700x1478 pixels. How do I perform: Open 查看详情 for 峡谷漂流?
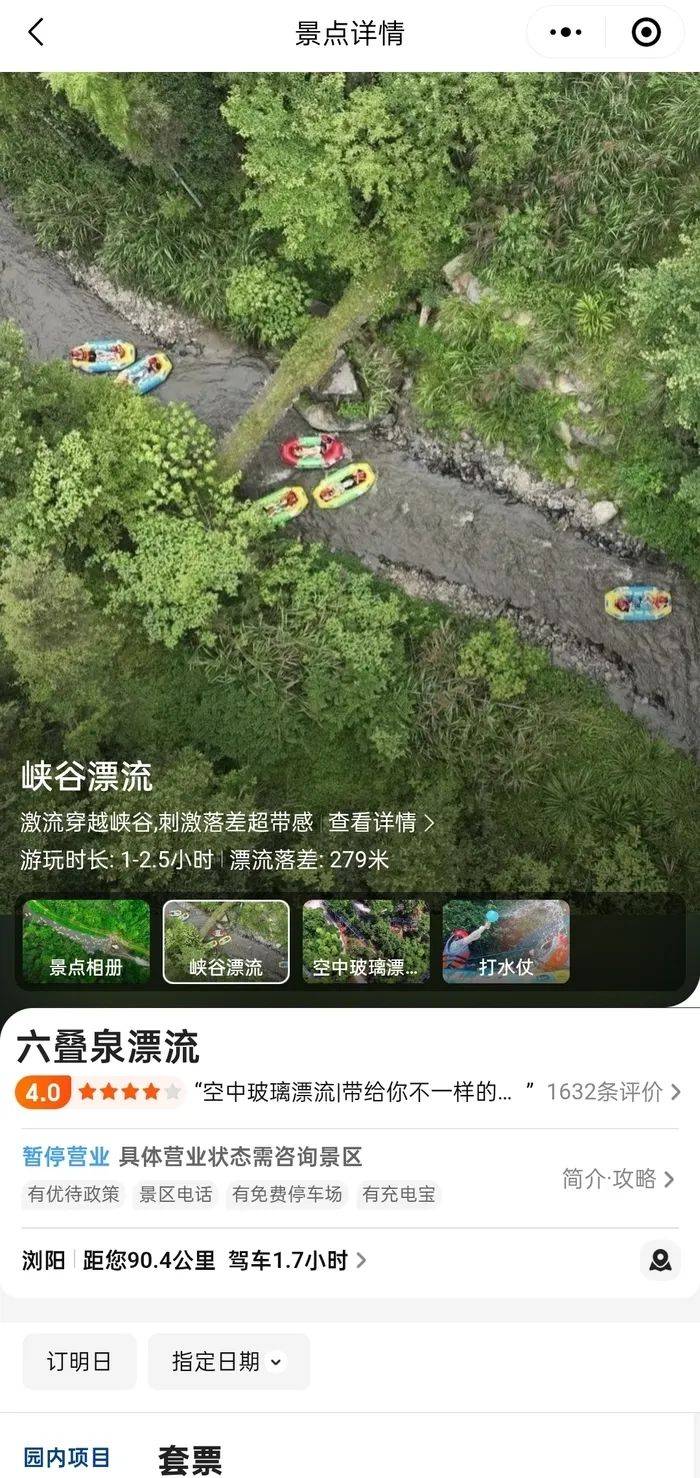pos(381,823)
